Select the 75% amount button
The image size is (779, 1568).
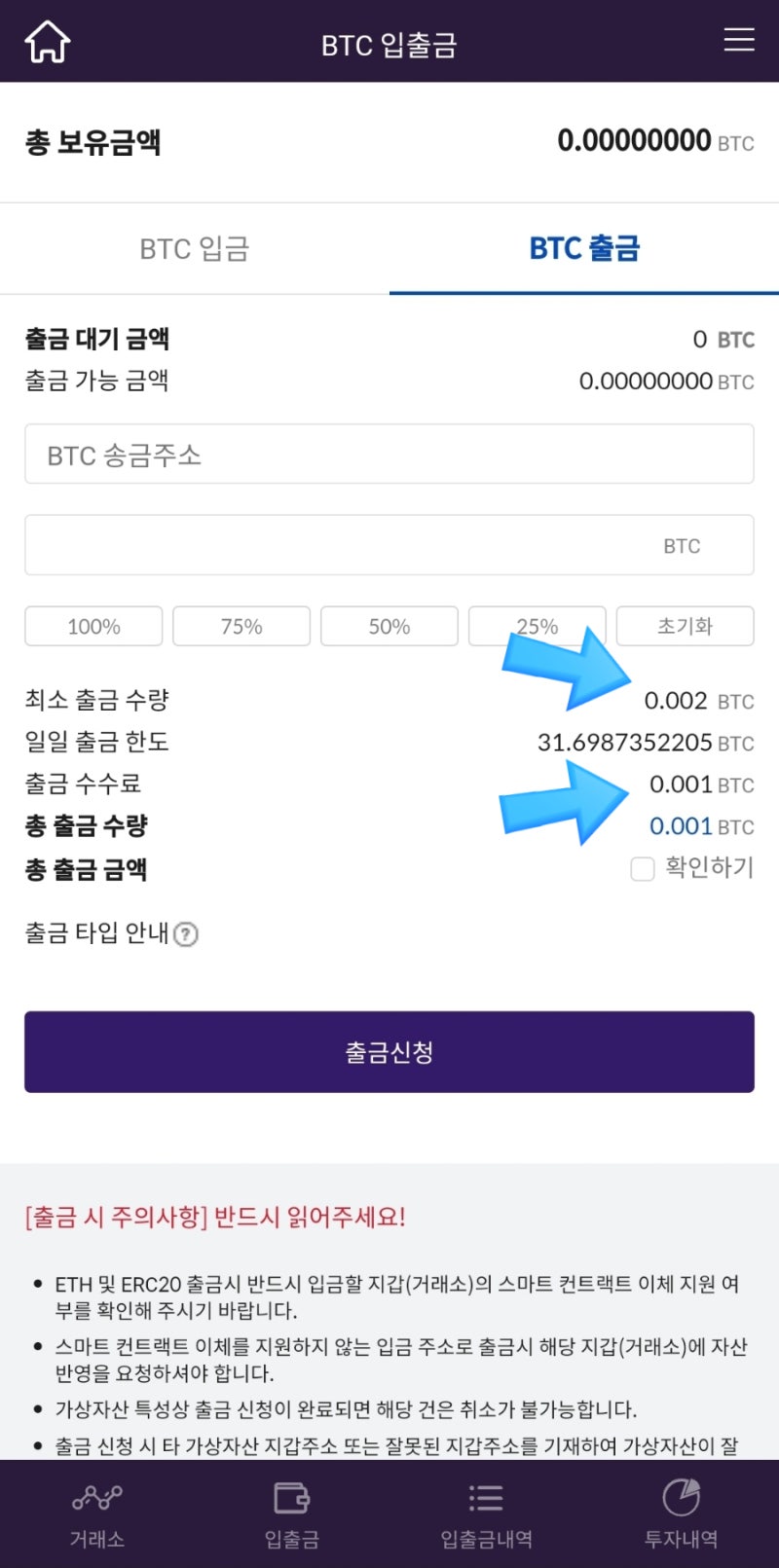tap(241, 626)
